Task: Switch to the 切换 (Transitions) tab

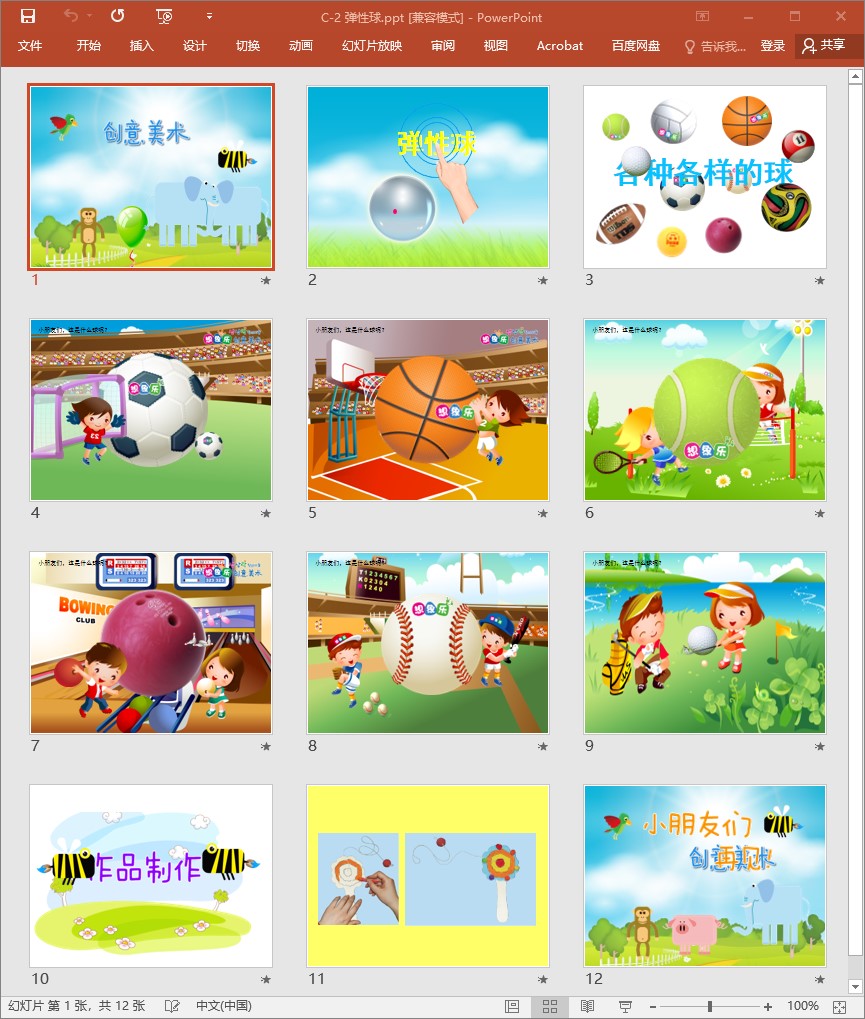Action: pos(248,46)
